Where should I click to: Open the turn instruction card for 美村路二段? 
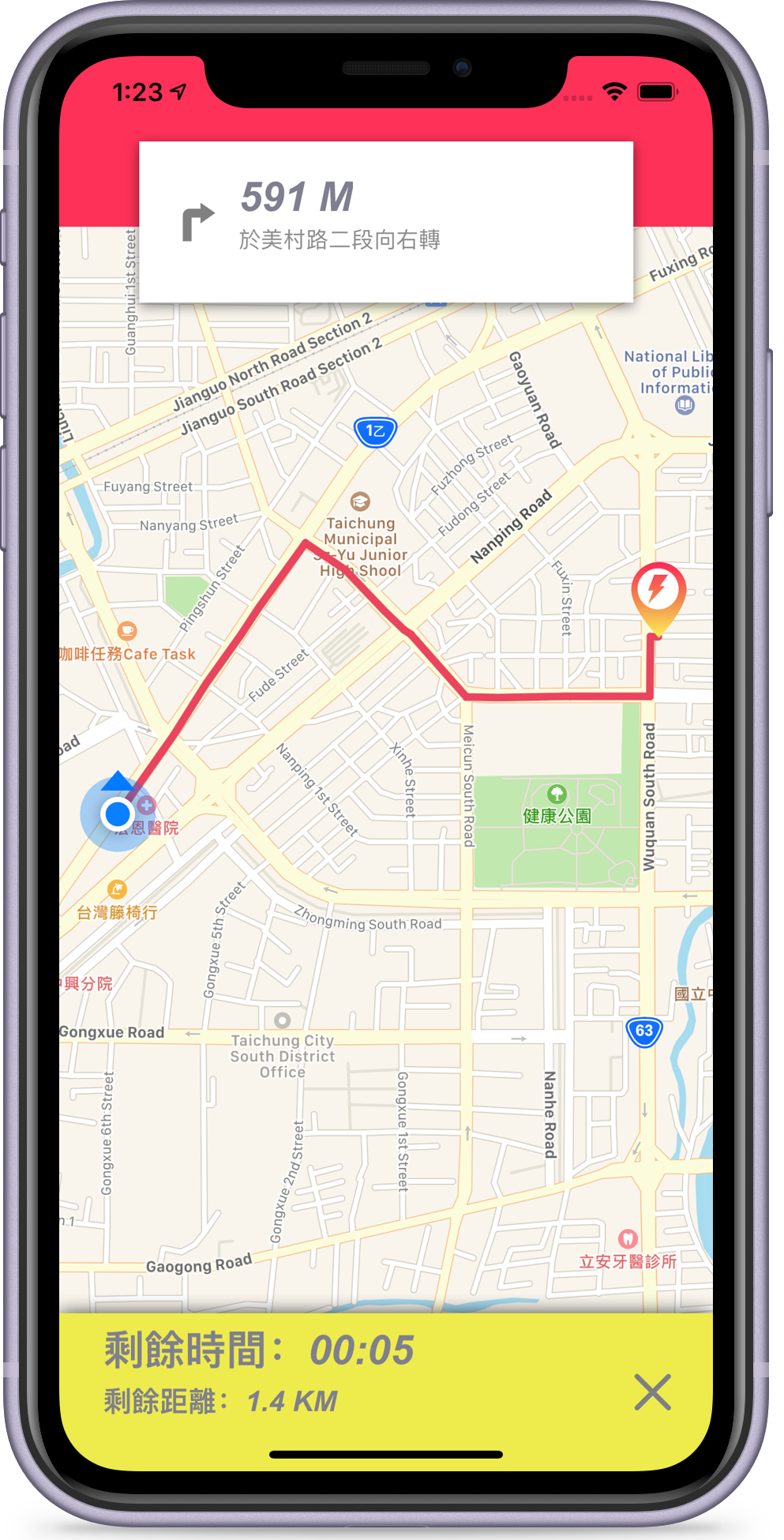386,221
